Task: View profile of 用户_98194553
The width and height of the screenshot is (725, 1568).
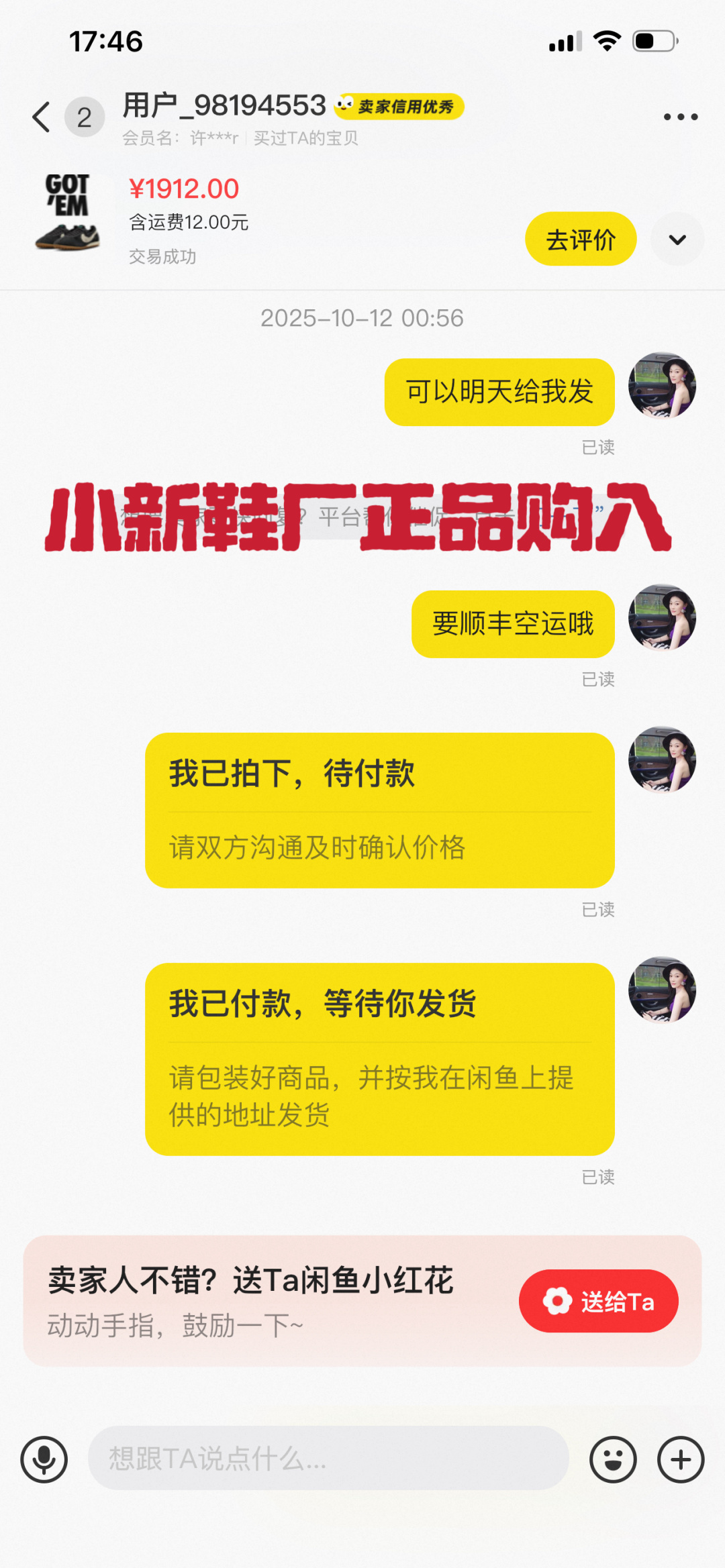Action: coord(224,106)
